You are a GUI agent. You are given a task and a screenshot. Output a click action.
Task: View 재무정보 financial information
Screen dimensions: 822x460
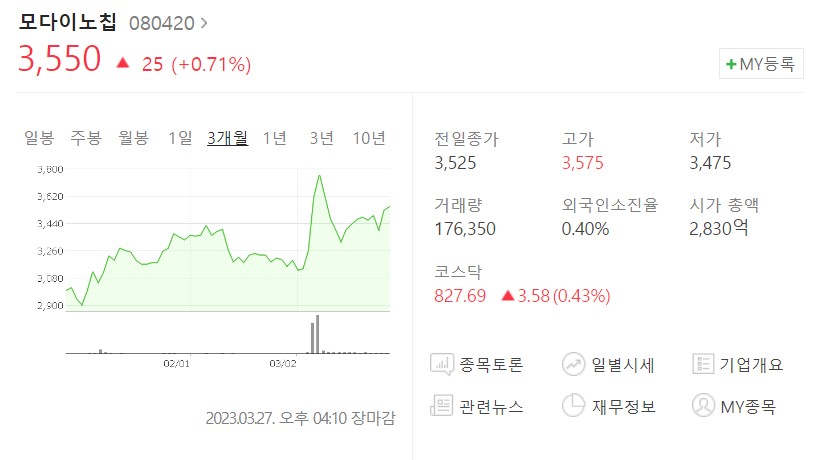(608, 406)
